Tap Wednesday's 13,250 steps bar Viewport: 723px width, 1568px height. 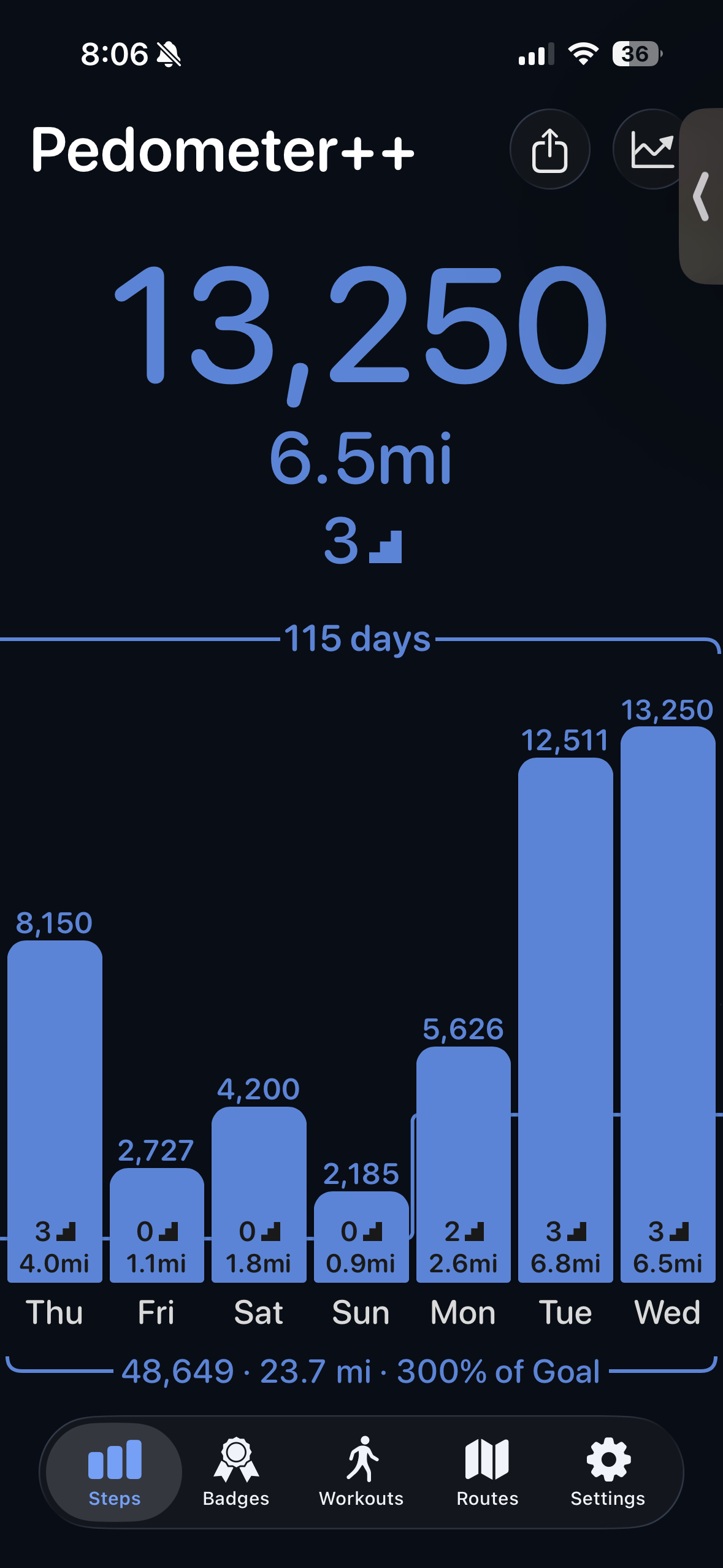click(668, 1004)
